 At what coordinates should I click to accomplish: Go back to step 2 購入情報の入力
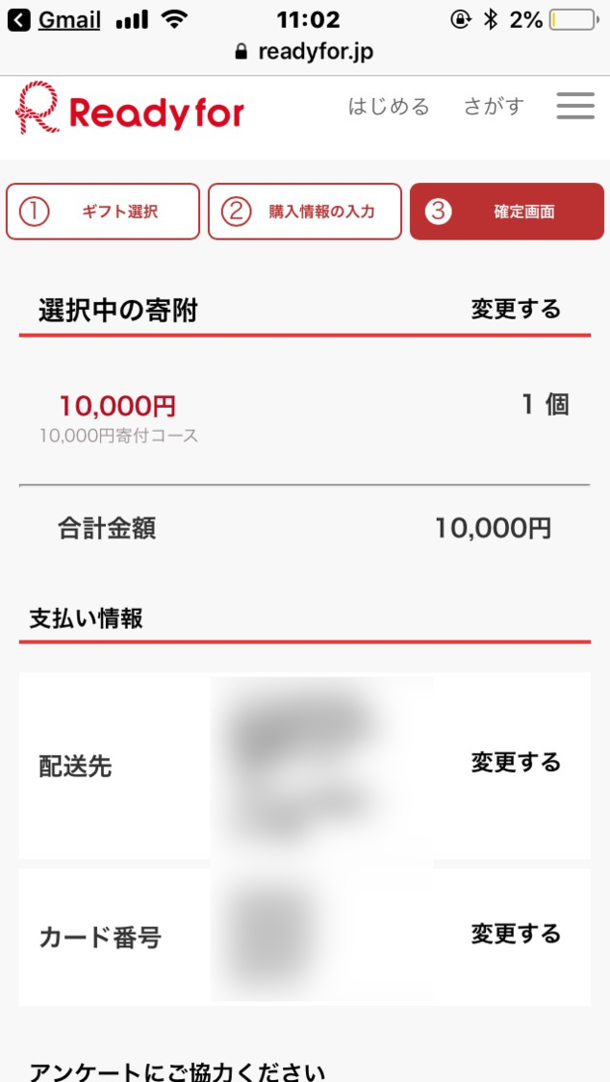305,212
